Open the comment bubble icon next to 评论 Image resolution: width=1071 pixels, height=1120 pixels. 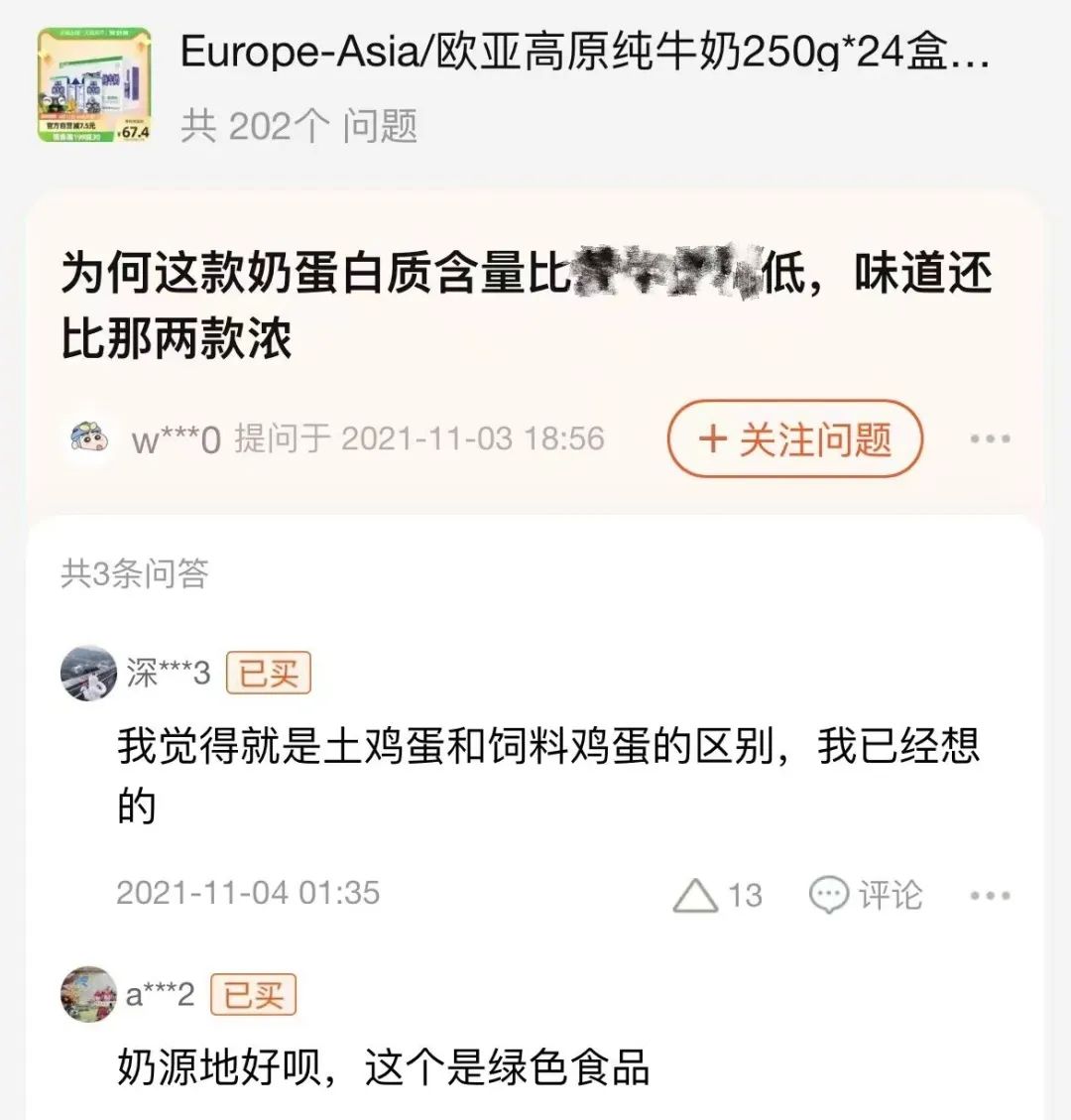tap(831, 894)
